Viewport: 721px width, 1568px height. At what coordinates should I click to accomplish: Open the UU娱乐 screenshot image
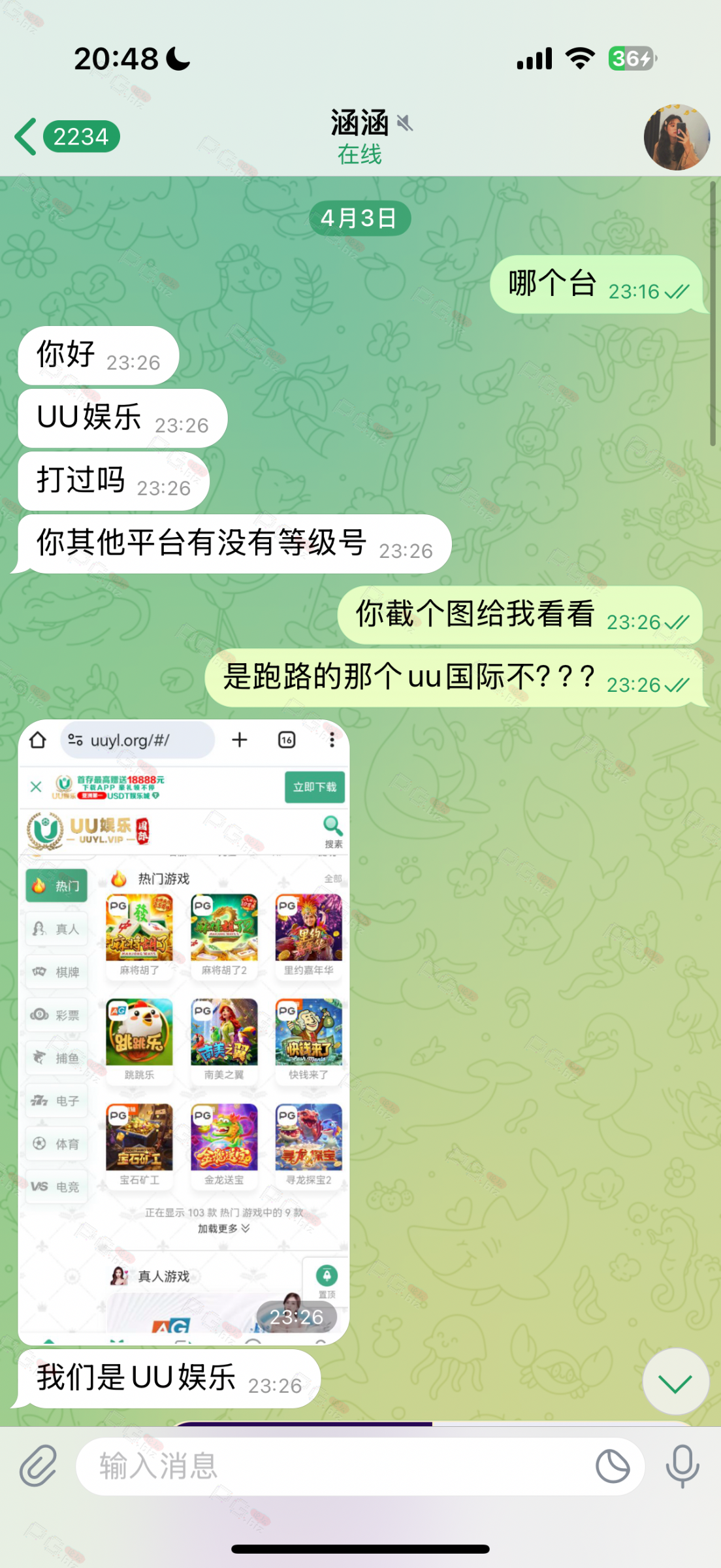[184, 1032]
